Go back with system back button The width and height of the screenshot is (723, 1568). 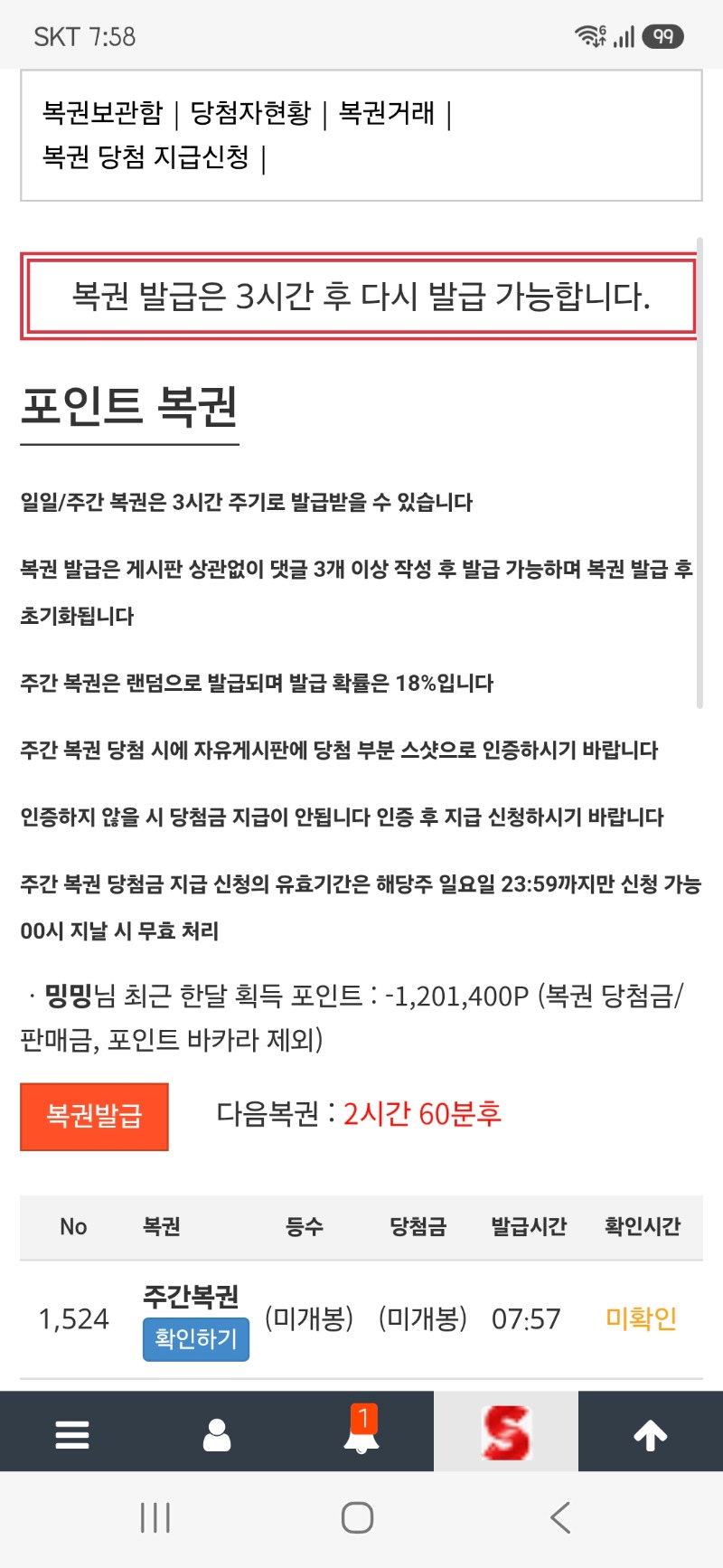(560, 1517)
